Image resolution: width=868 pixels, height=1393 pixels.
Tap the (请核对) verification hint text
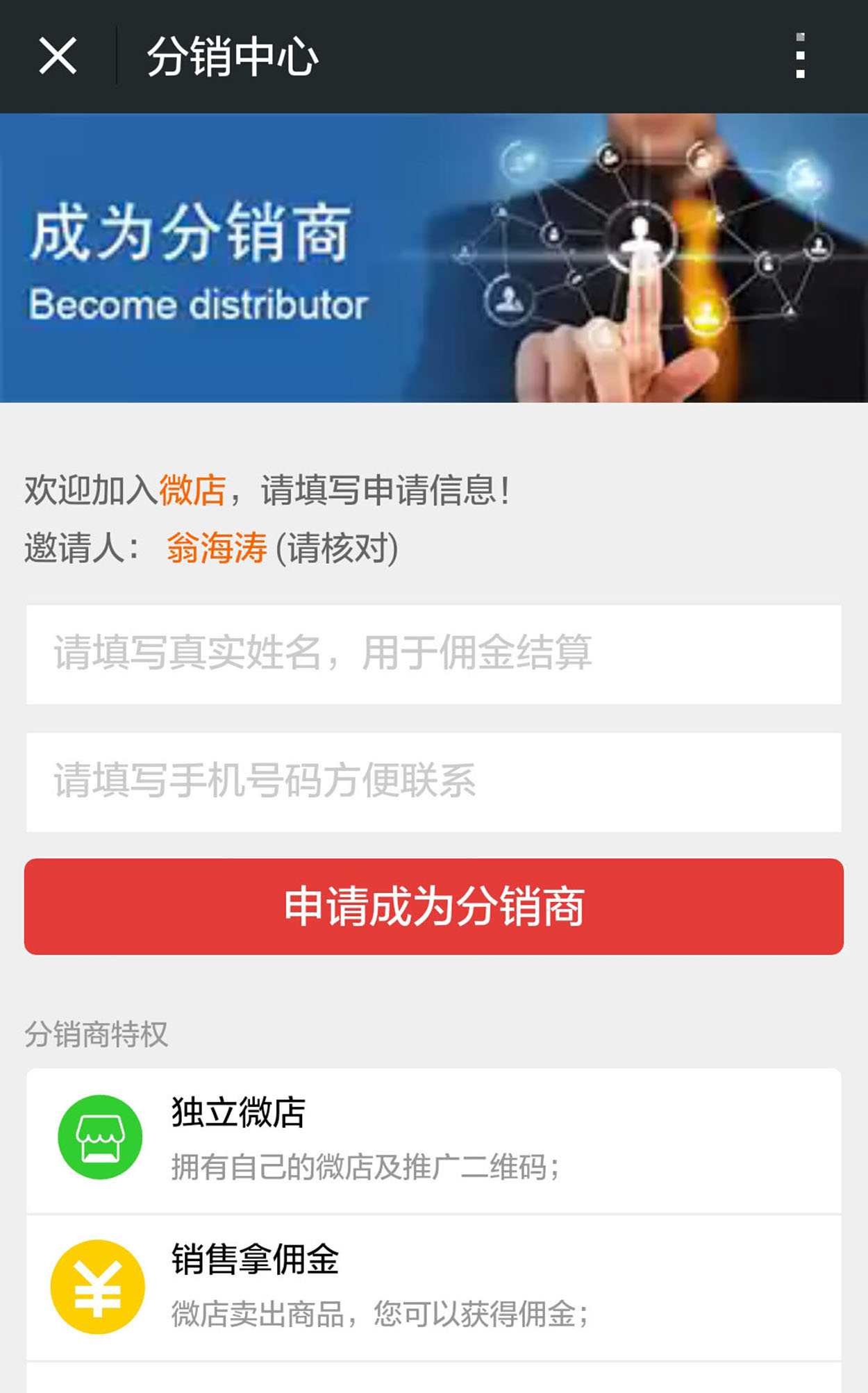point(335,549)
